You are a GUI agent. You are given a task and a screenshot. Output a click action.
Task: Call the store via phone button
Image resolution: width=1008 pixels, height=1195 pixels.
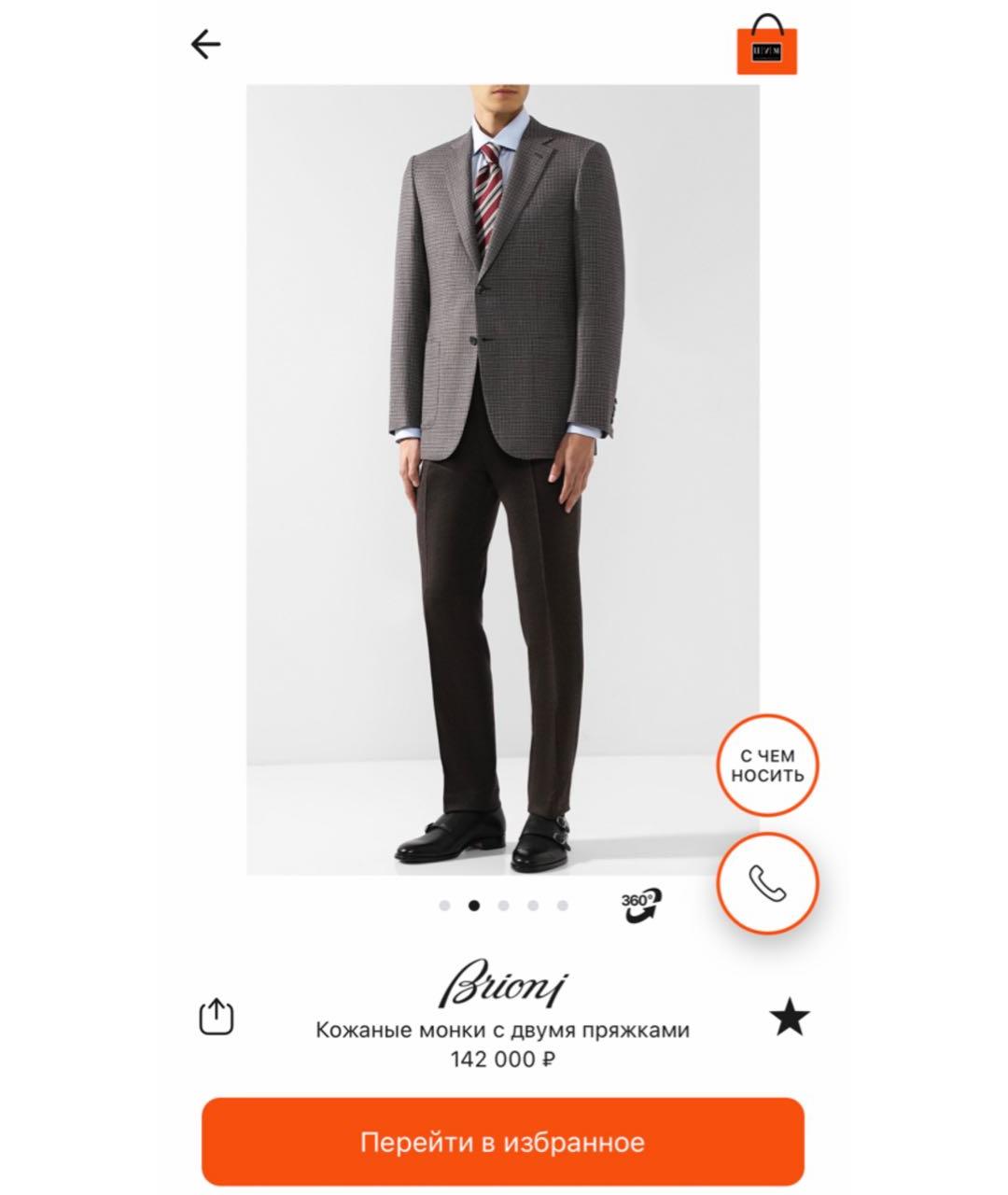pyautogui.click(x=767, y=883)
